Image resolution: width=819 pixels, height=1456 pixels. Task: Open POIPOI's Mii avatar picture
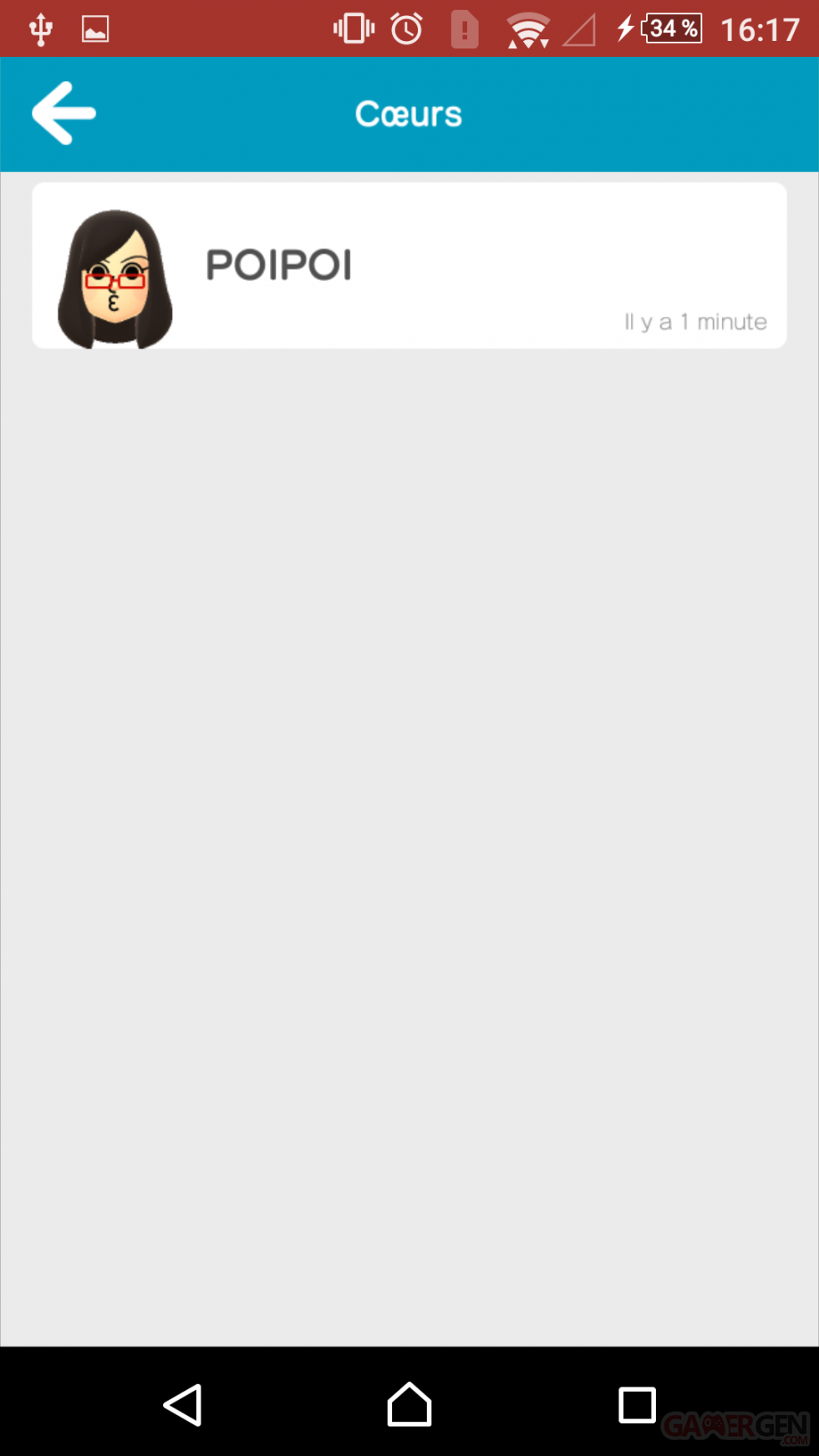coord(113,266)
